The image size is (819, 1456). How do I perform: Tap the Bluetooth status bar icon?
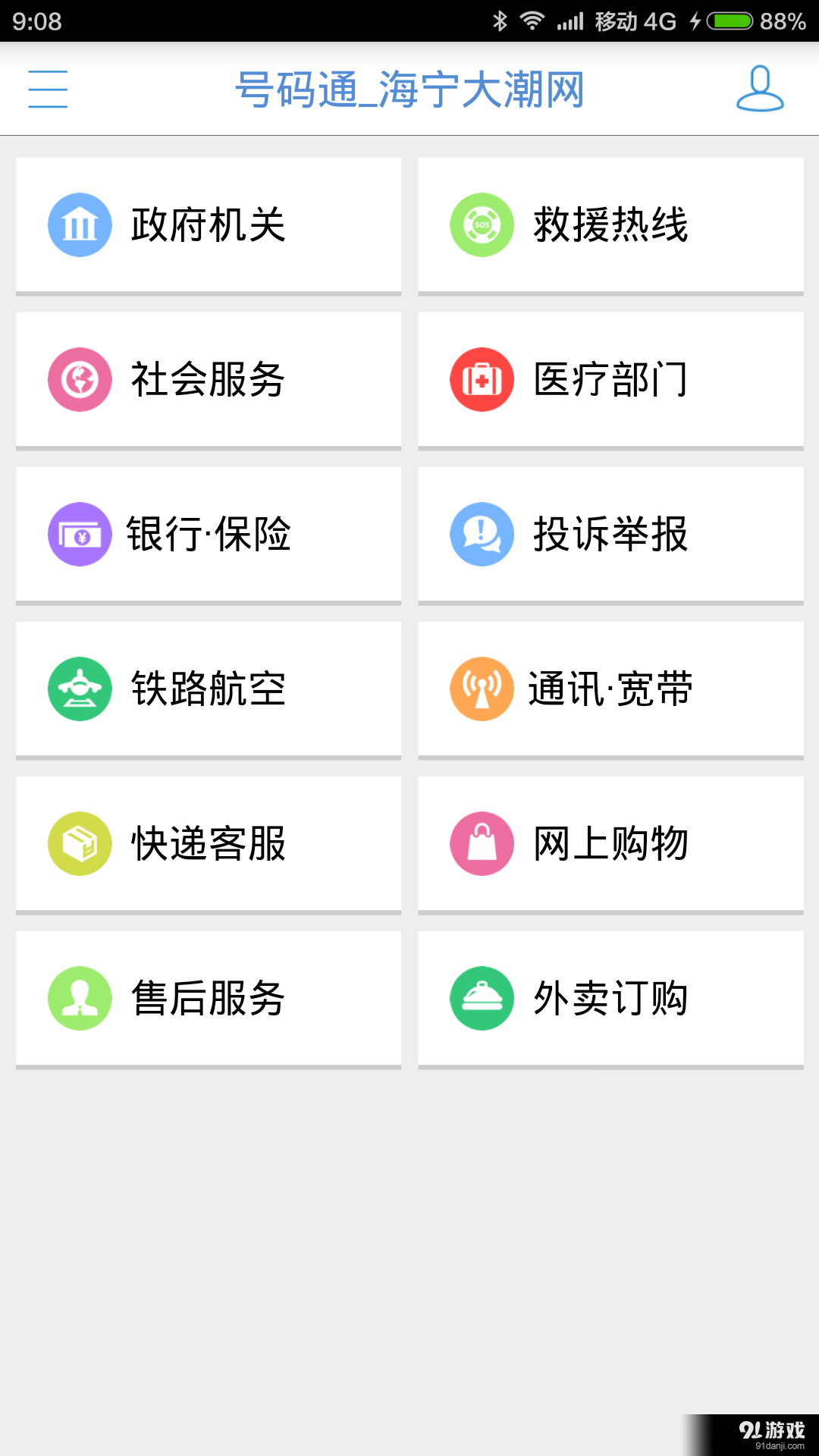tap(499, 20)
